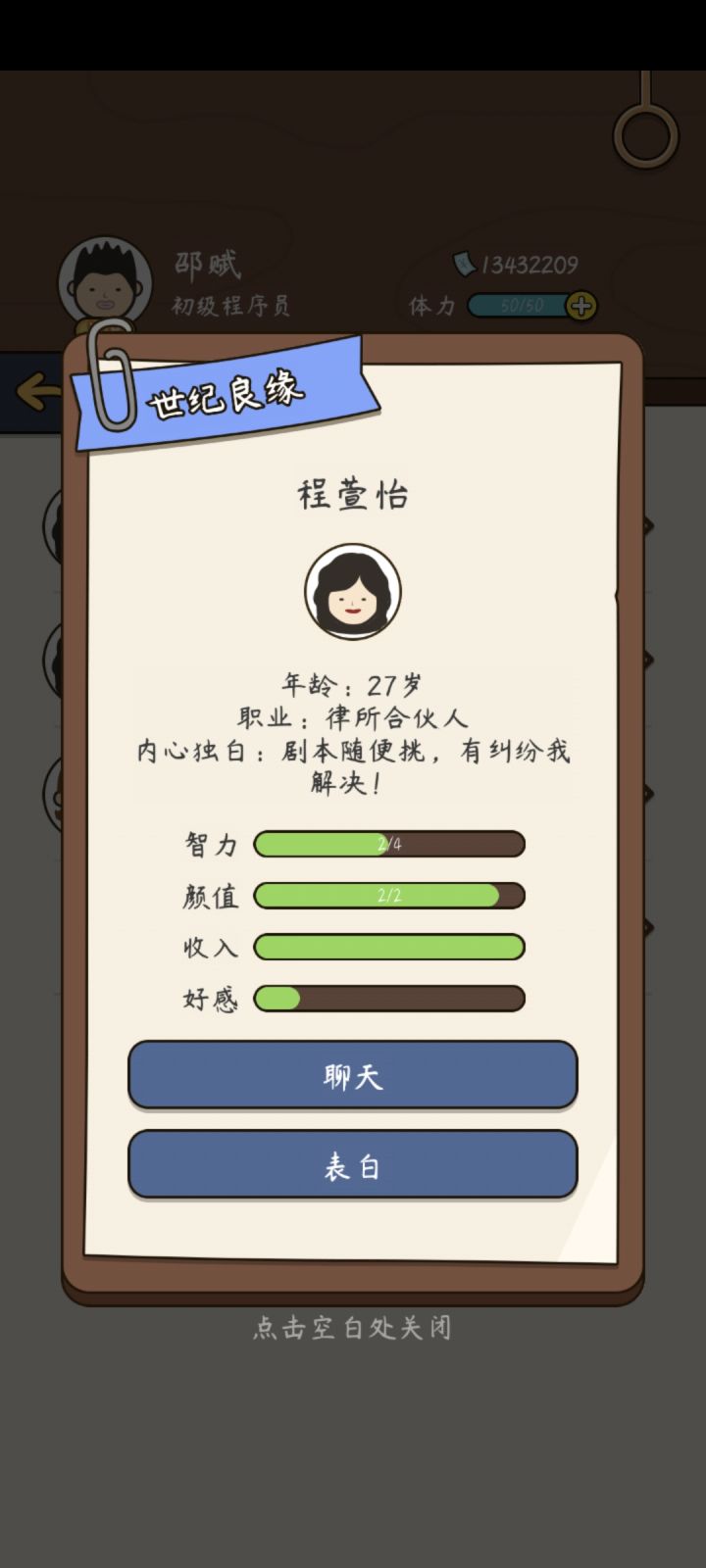Tap the 好感 affection progress bar
The height and width of the screenshot is (1568, 706).
(x=389, y=999)
